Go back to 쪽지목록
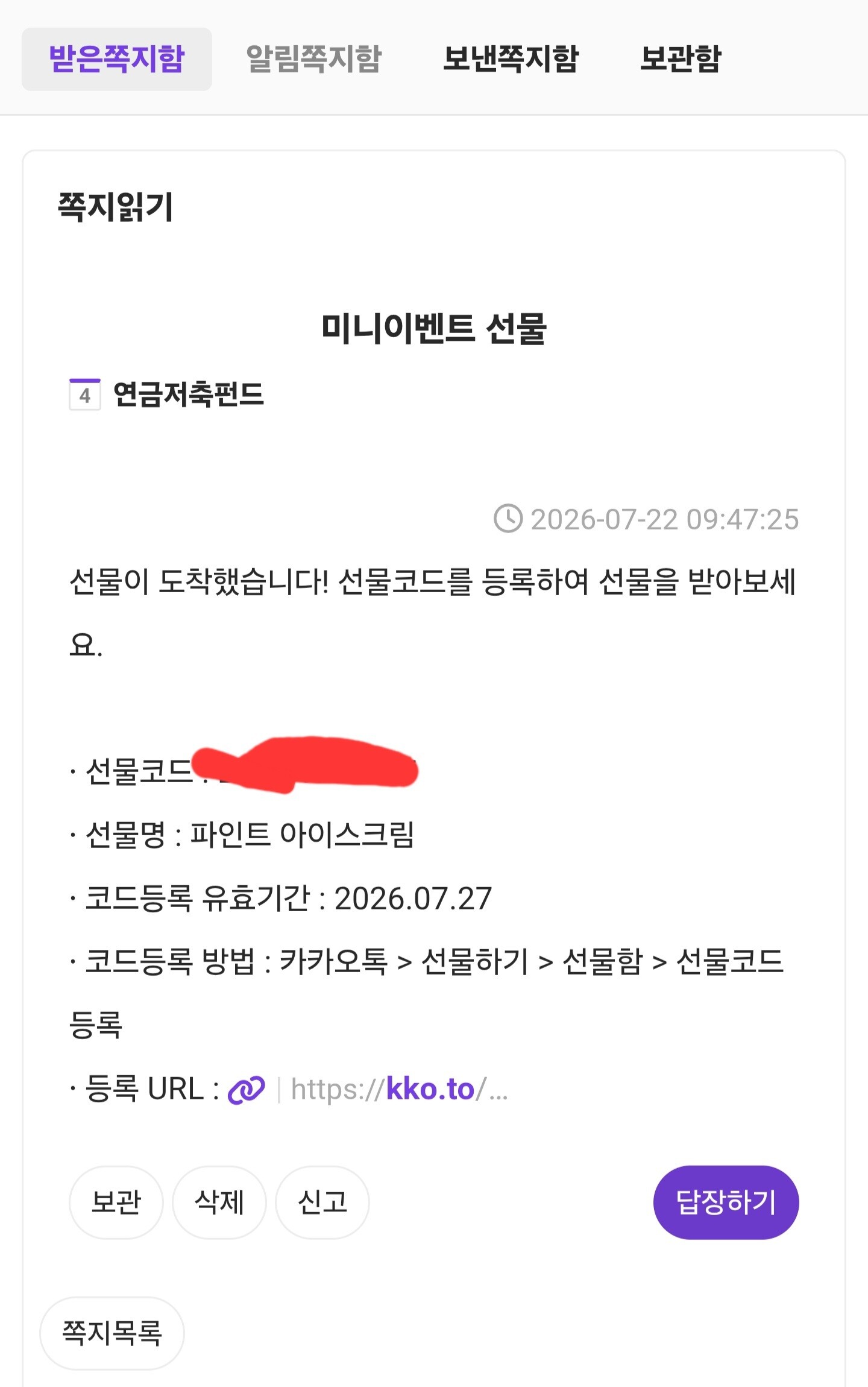The image size is (868, 1387). point(112,1333)
